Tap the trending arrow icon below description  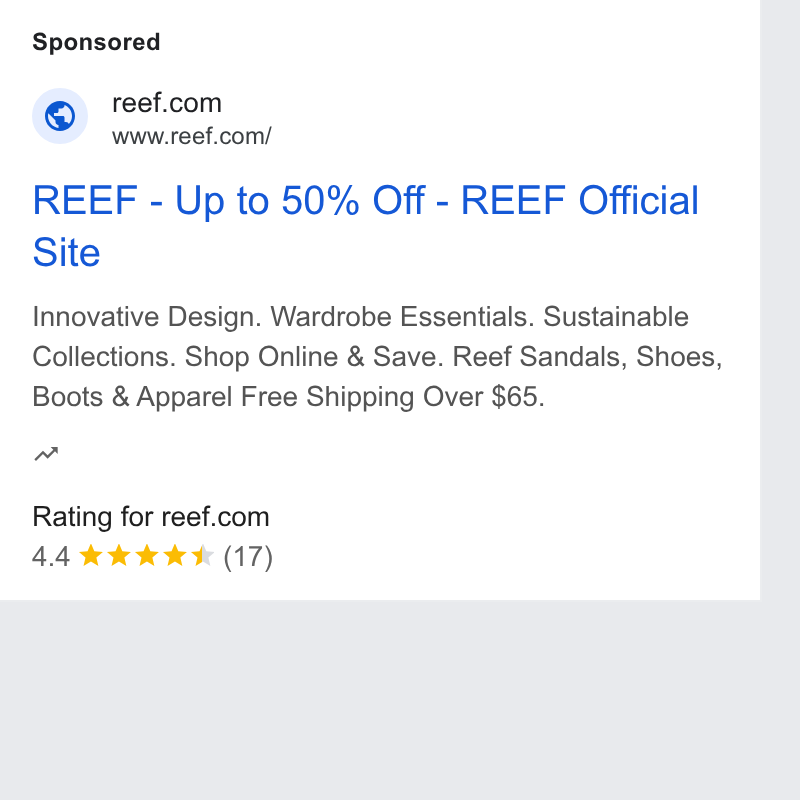[46, 454]
